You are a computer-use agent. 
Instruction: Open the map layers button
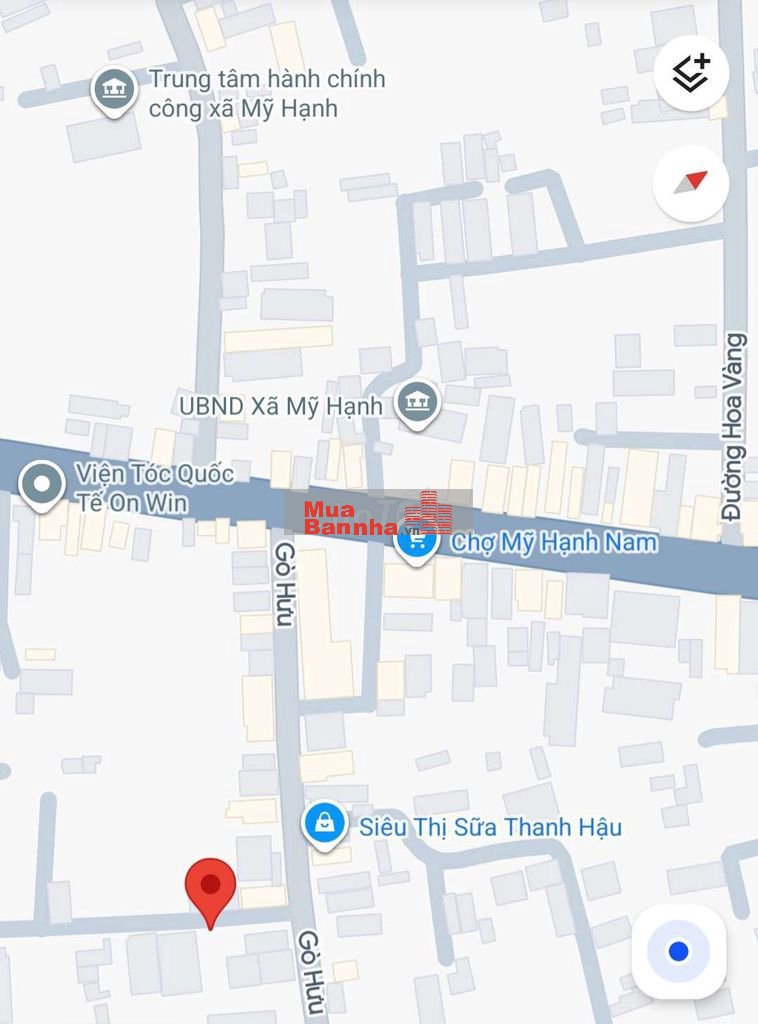pyautogui.click(x=690, y=73)
